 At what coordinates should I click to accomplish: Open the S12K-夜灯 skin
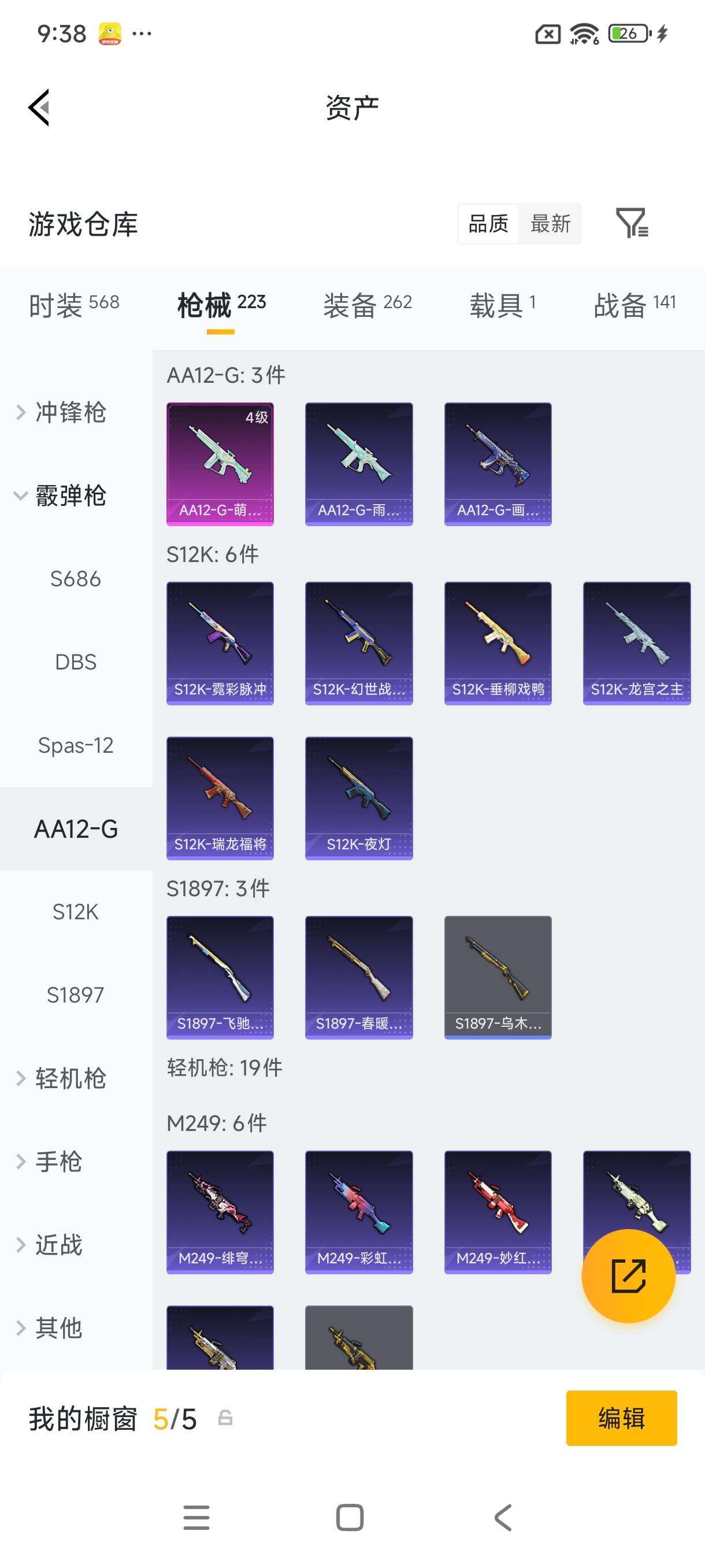pos(359,798)
